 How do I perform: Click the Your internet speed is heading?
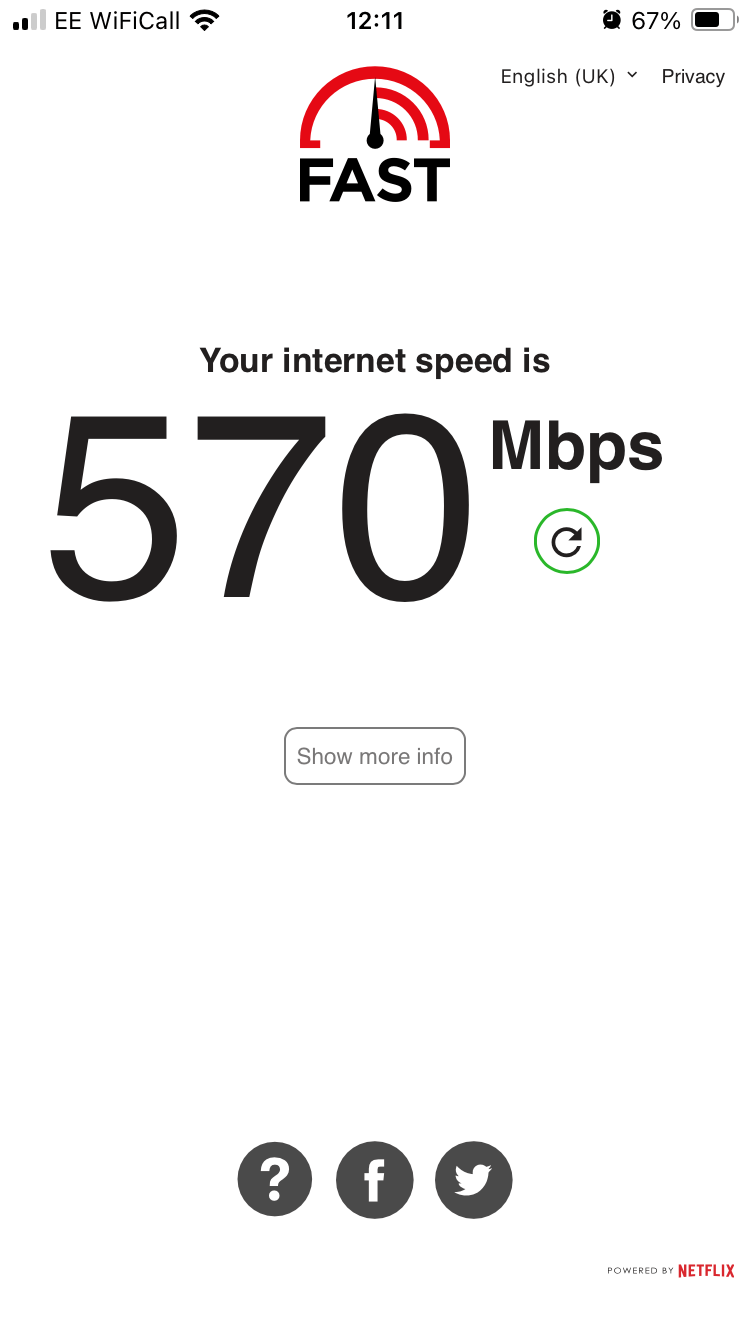(375, 361)
